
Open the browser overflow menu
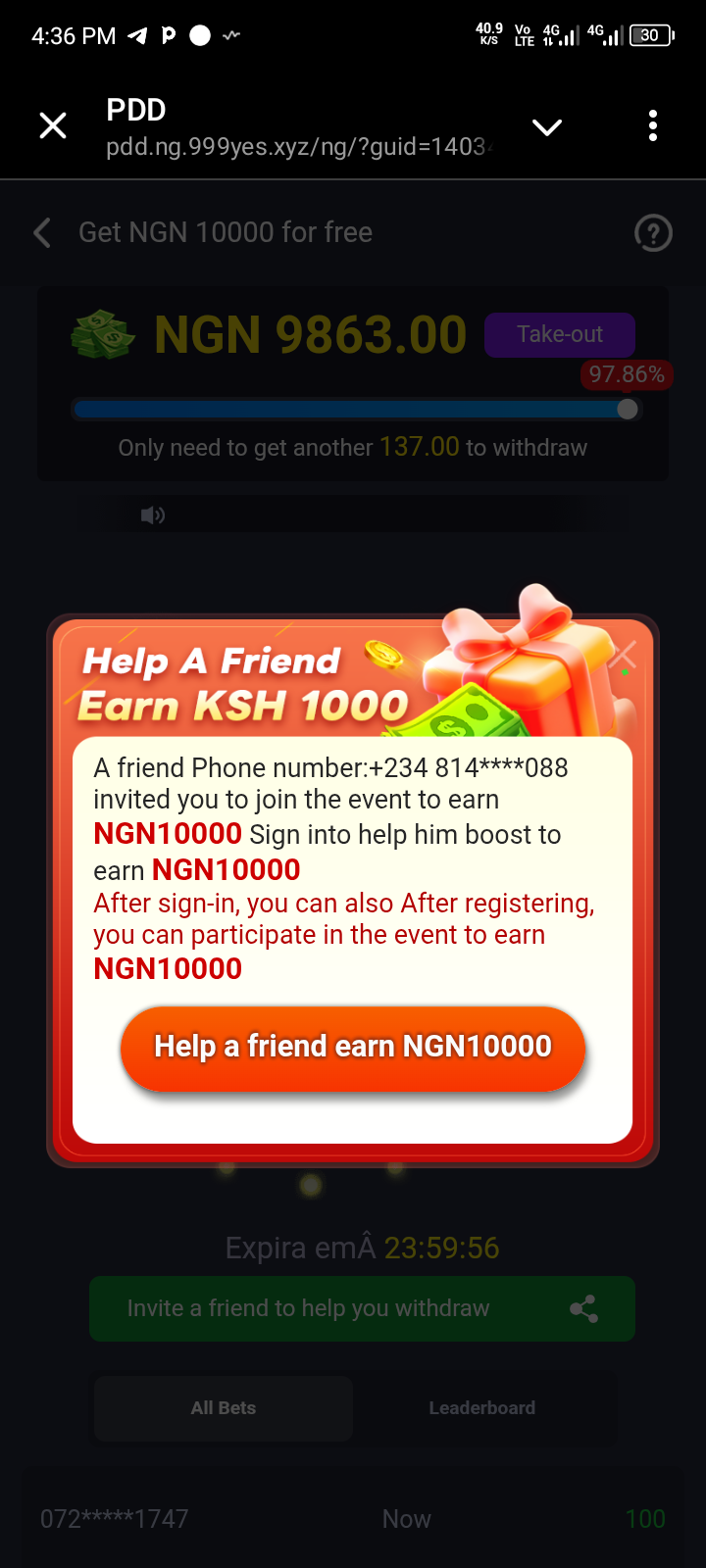click(x=653, y=125)
